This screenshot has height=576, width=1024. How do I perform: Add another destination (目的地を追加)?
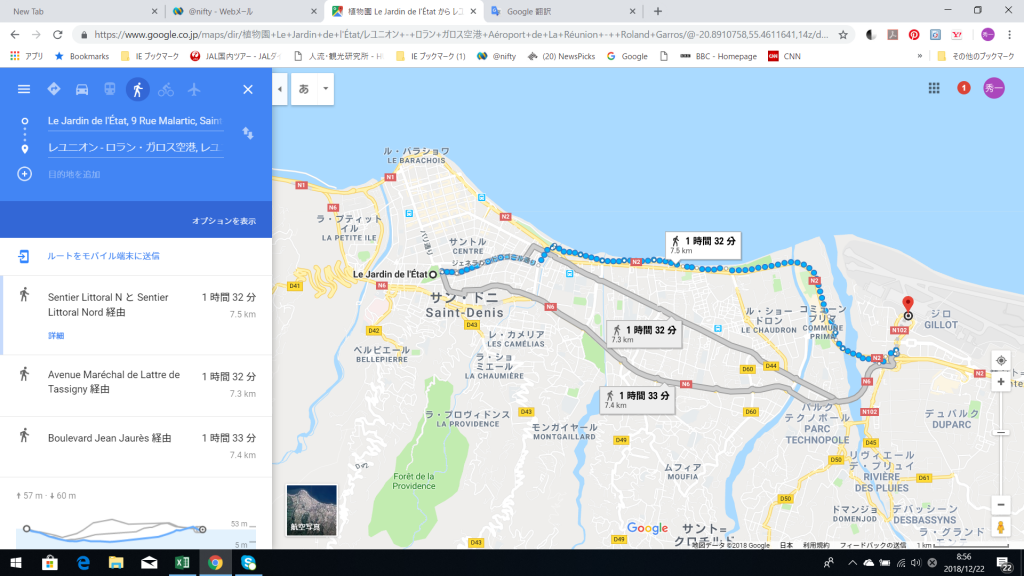tap(75, 174)
